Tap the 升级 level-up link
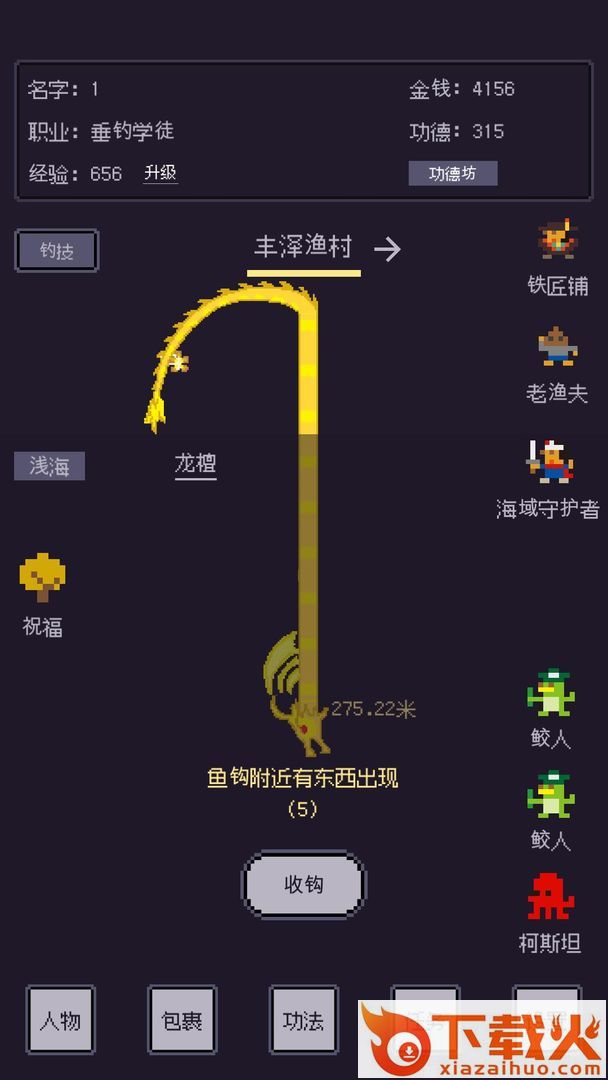 (x=160, y=173)
